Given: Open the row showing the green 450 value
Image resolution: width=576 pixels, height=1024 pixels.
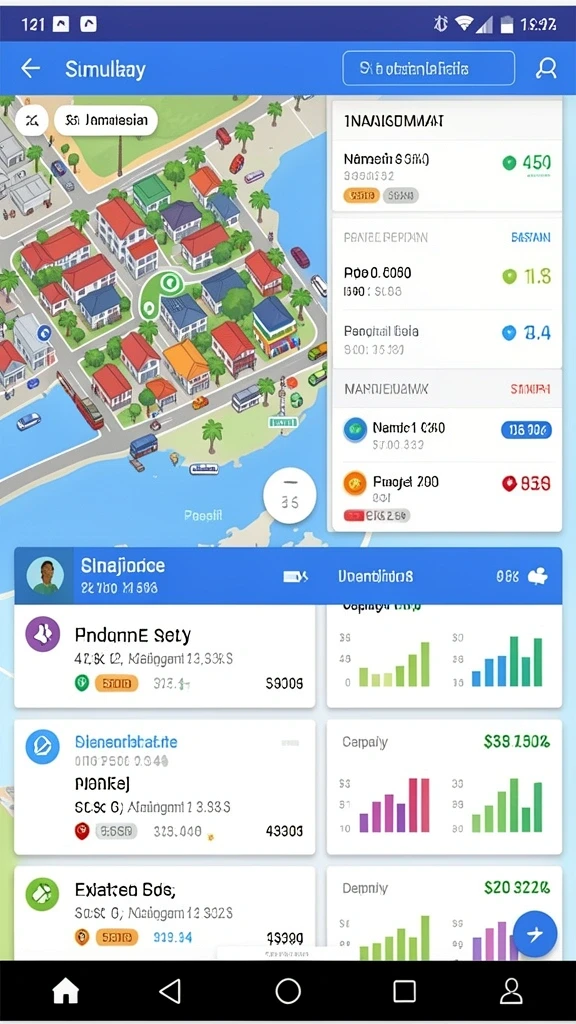Looking at the screenshot, I should (447, 174).
